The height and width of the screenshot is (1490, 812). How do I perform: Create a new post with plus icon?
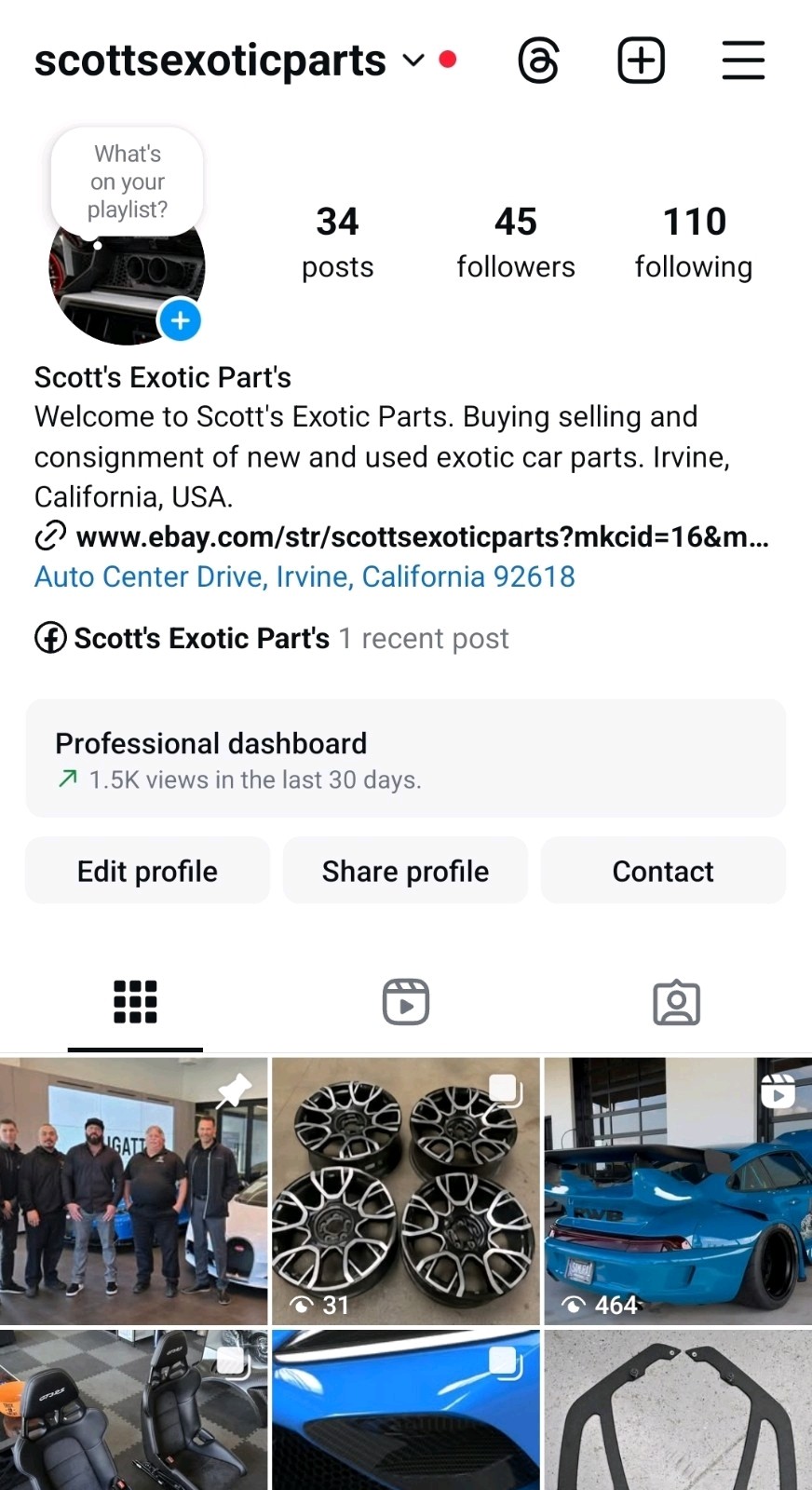(642, 61)
